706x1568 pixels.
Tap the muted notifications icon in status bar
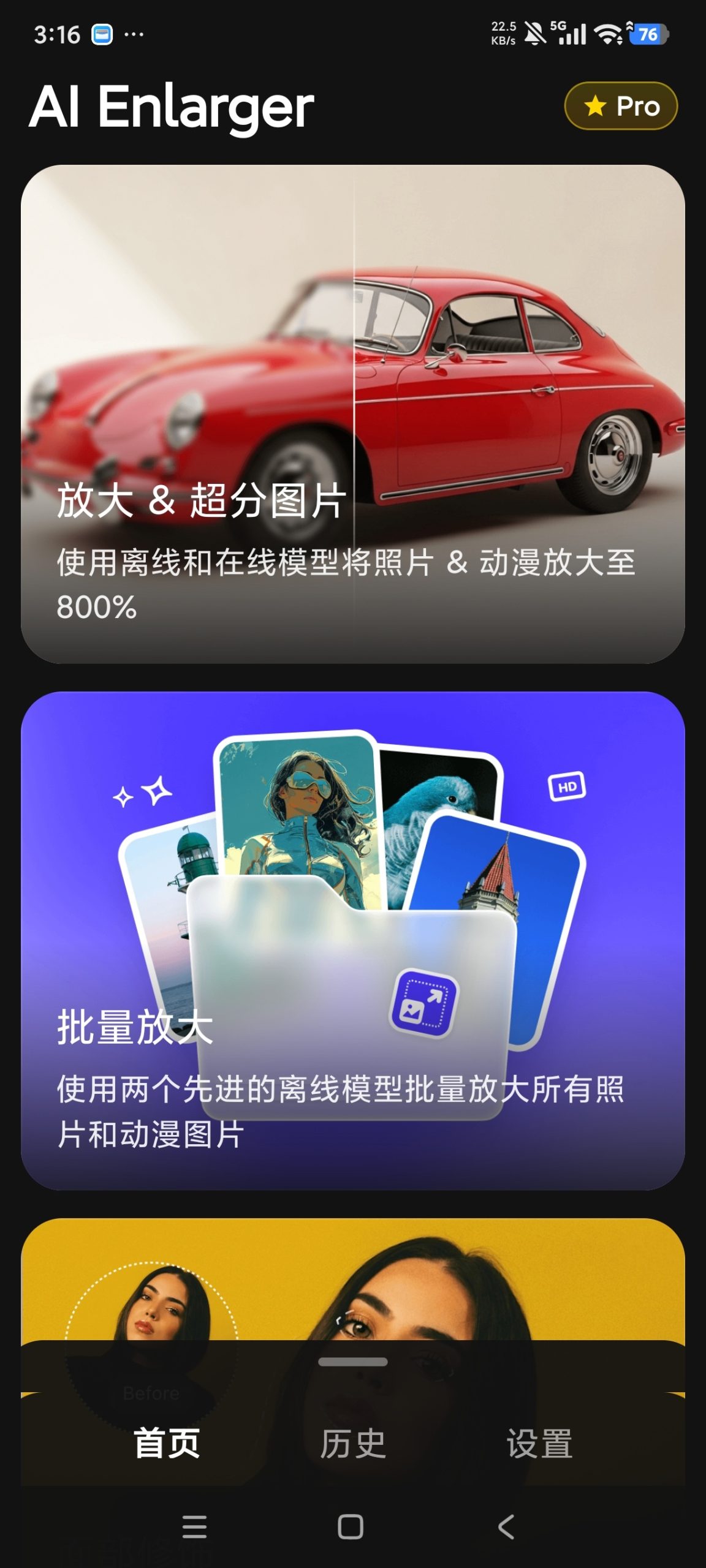(x=536, y=32)
